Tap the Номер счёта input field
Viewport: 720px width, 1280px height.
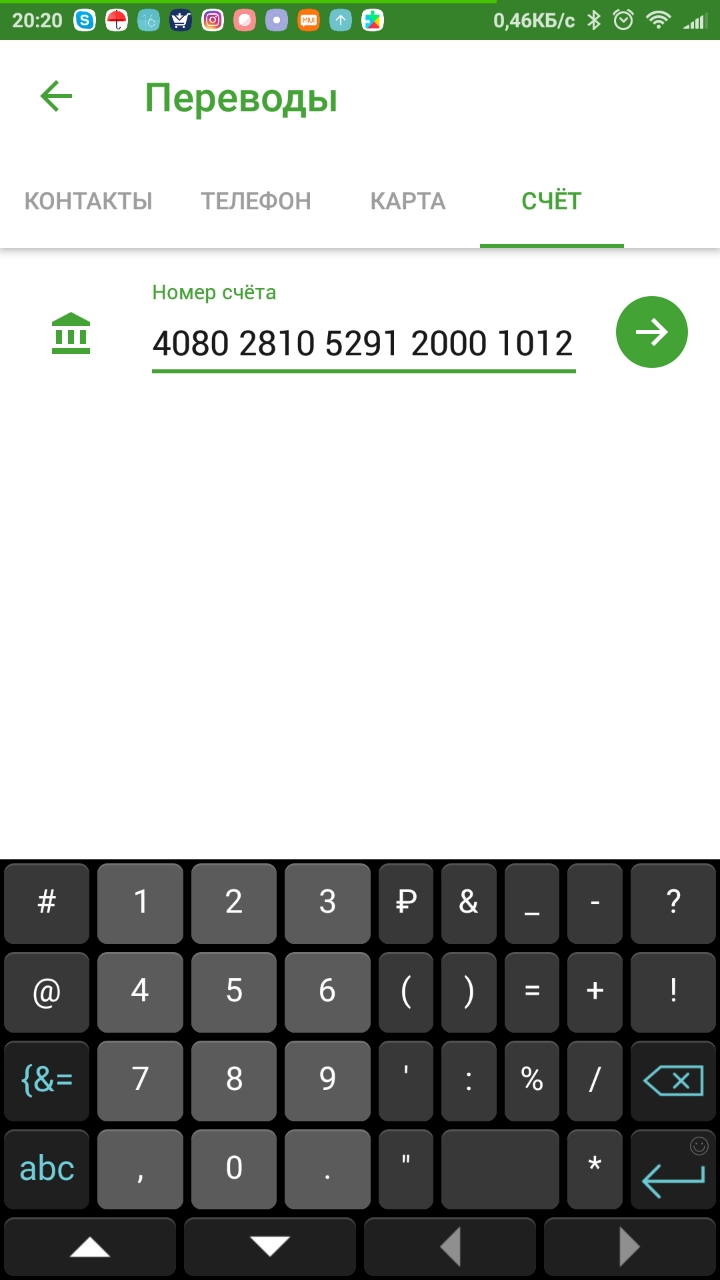362,344
